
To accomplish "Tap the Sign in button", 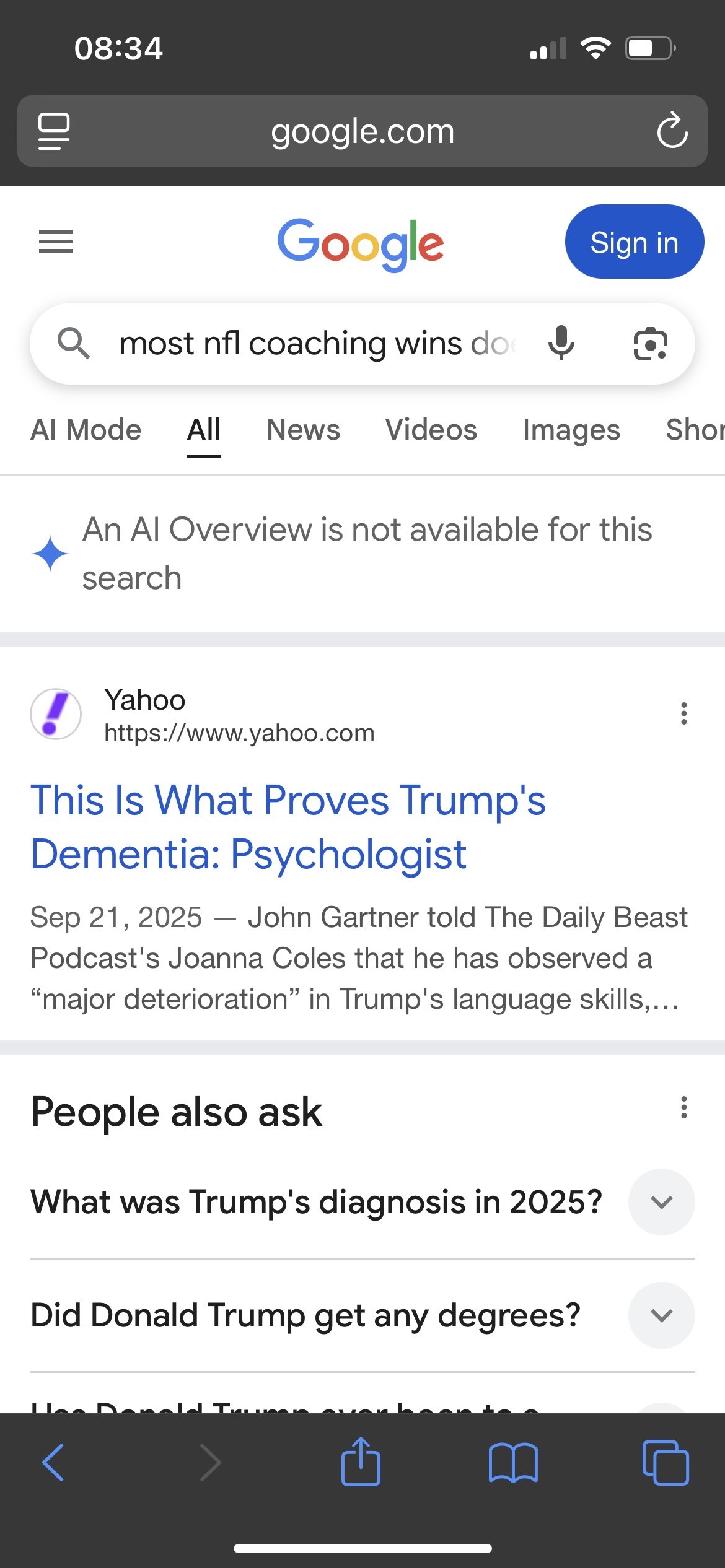I will tap(634, 242).
